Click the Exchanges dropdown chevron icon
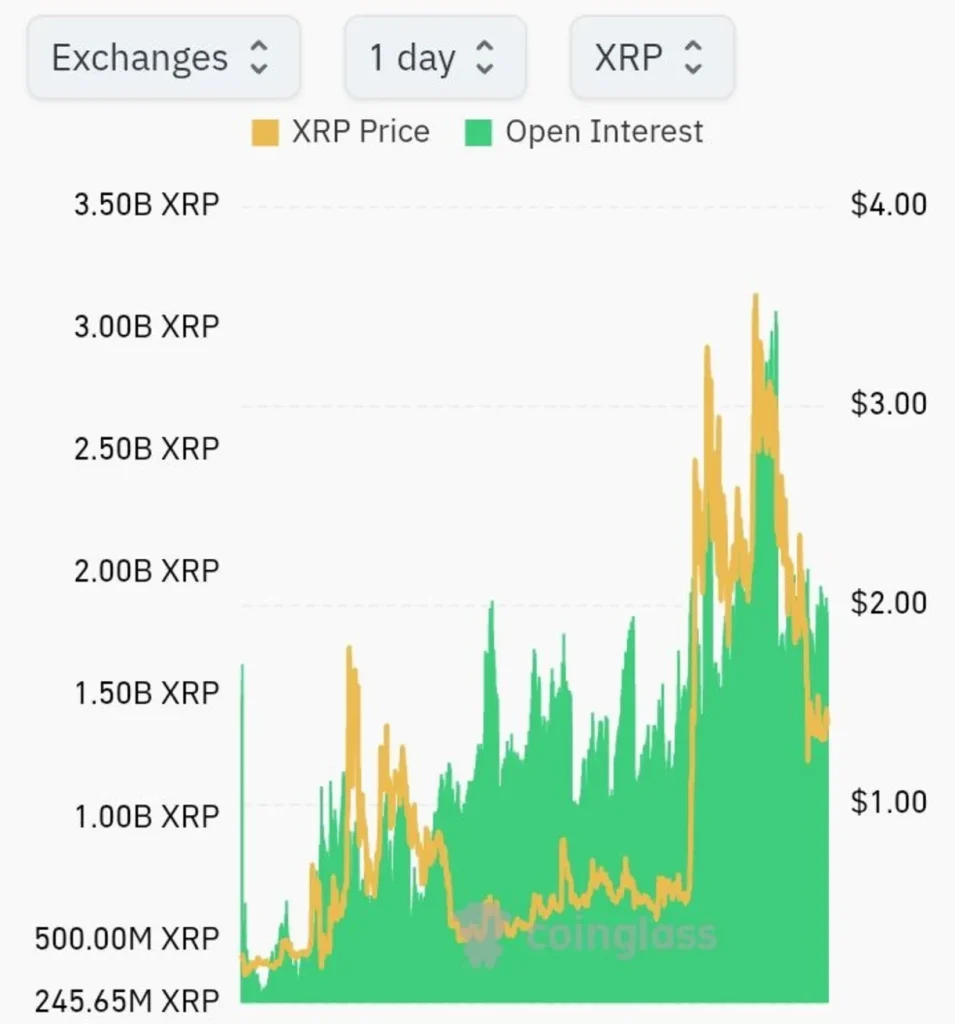The width and height of the screenshot is (955, 1024). (261, 57)
